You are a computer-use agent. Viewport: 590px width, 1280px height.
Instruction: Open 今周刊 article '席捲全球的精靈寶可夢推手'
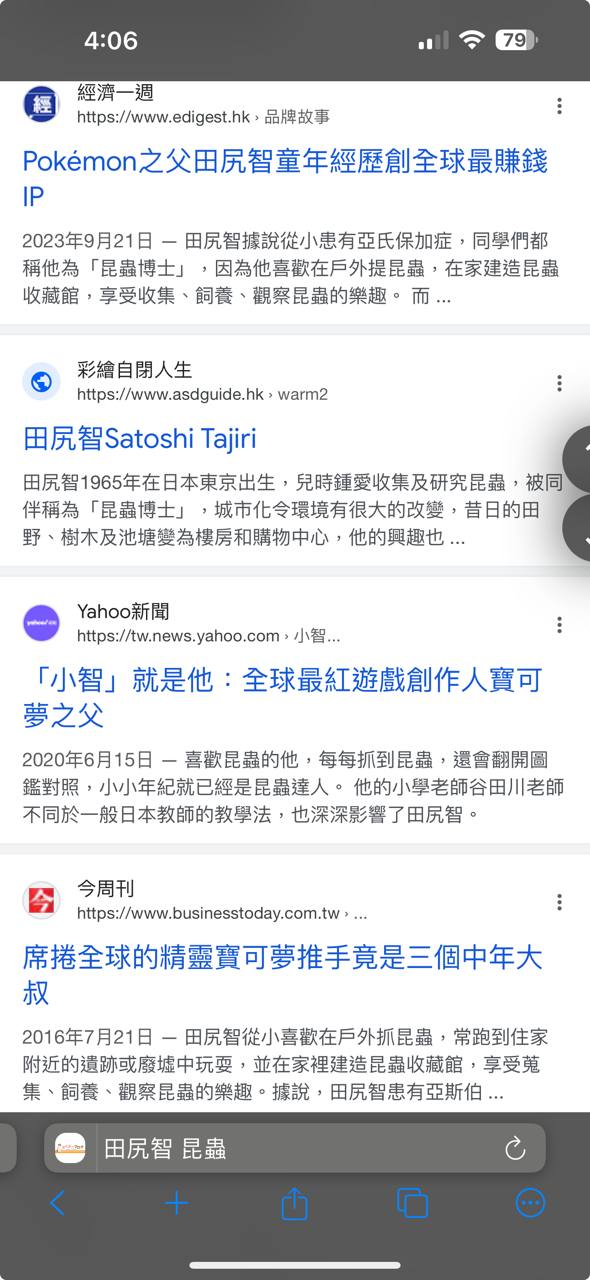coord(282,975)
